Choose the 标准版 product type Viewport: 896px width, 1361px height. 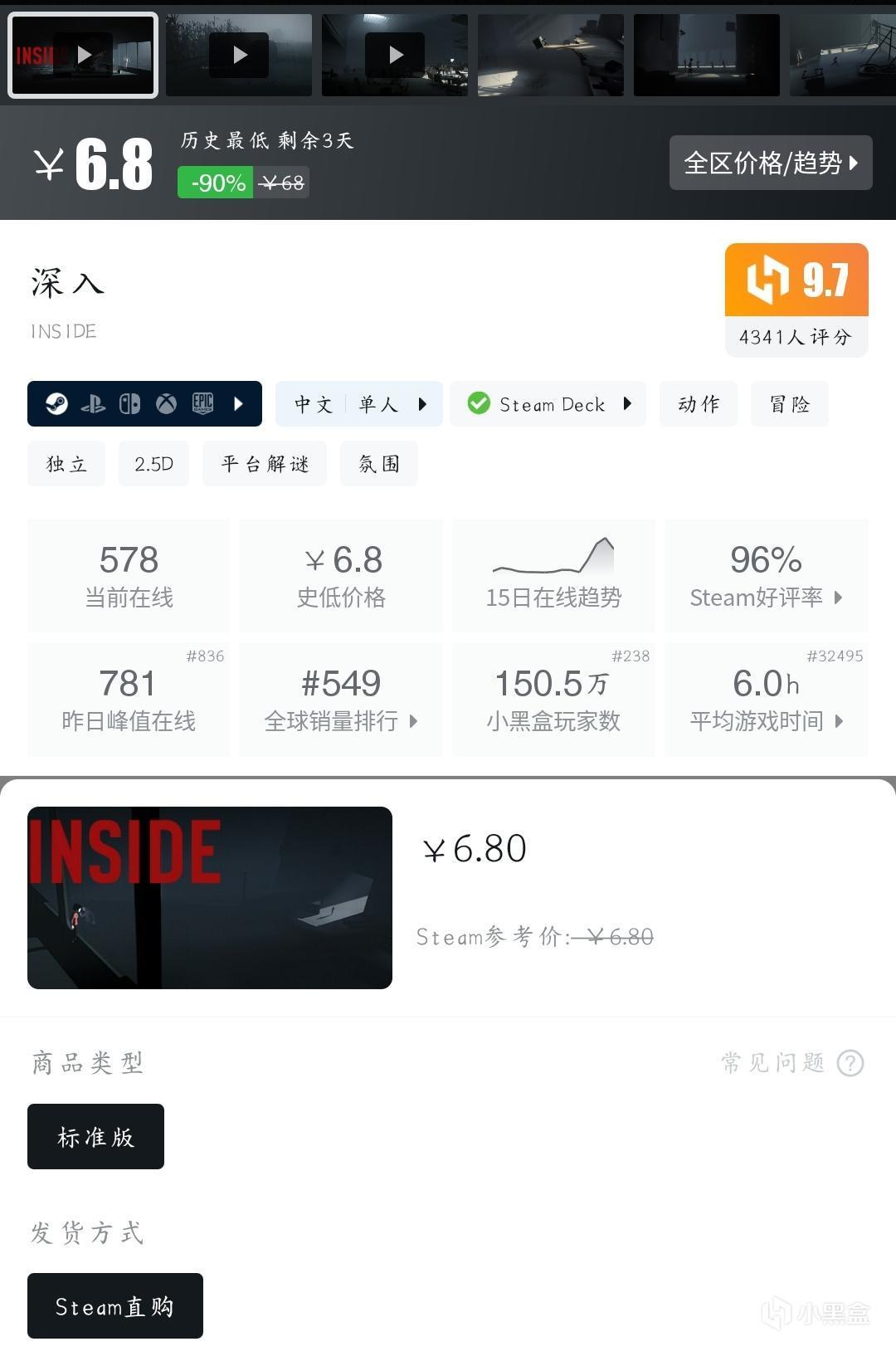[95, 1137]
